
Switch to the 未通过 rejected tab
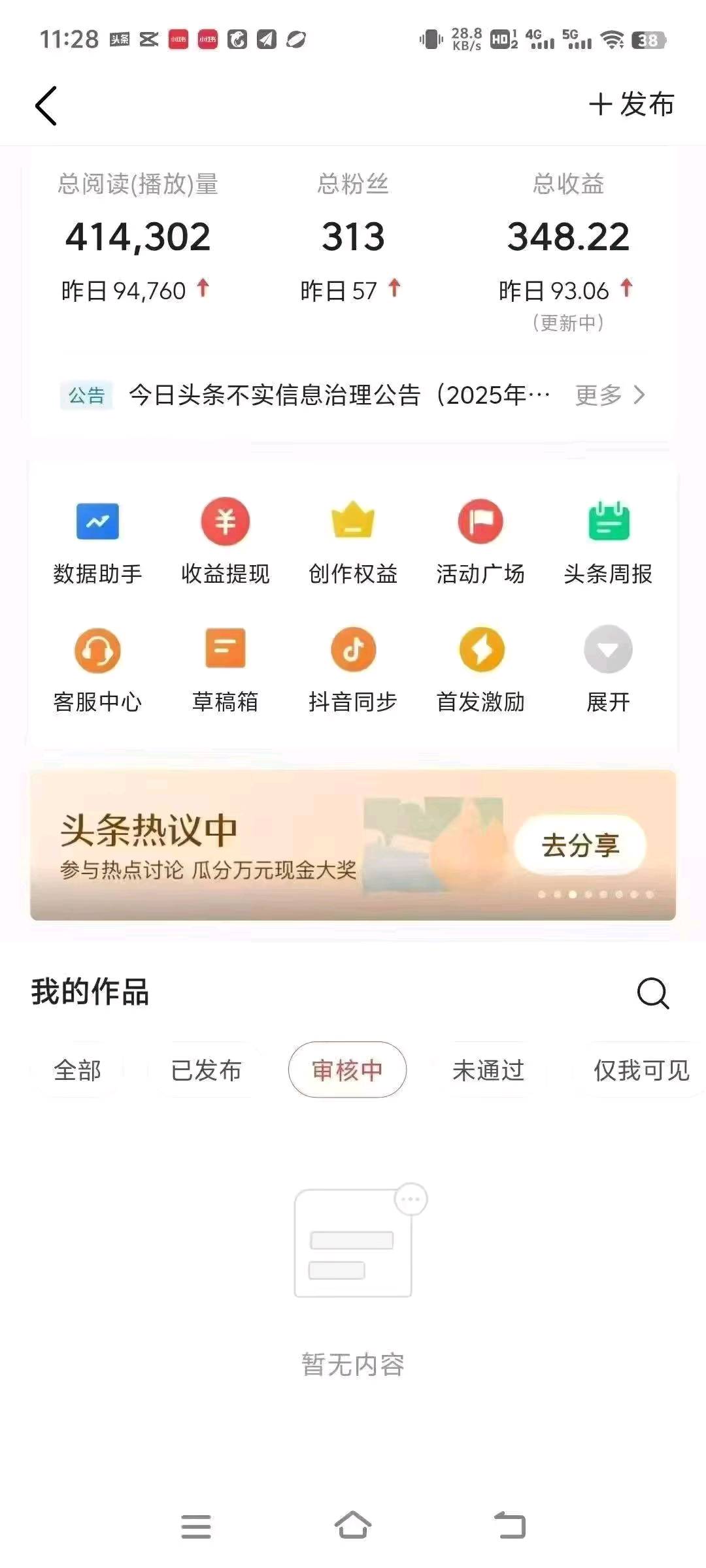[488, 1070]
